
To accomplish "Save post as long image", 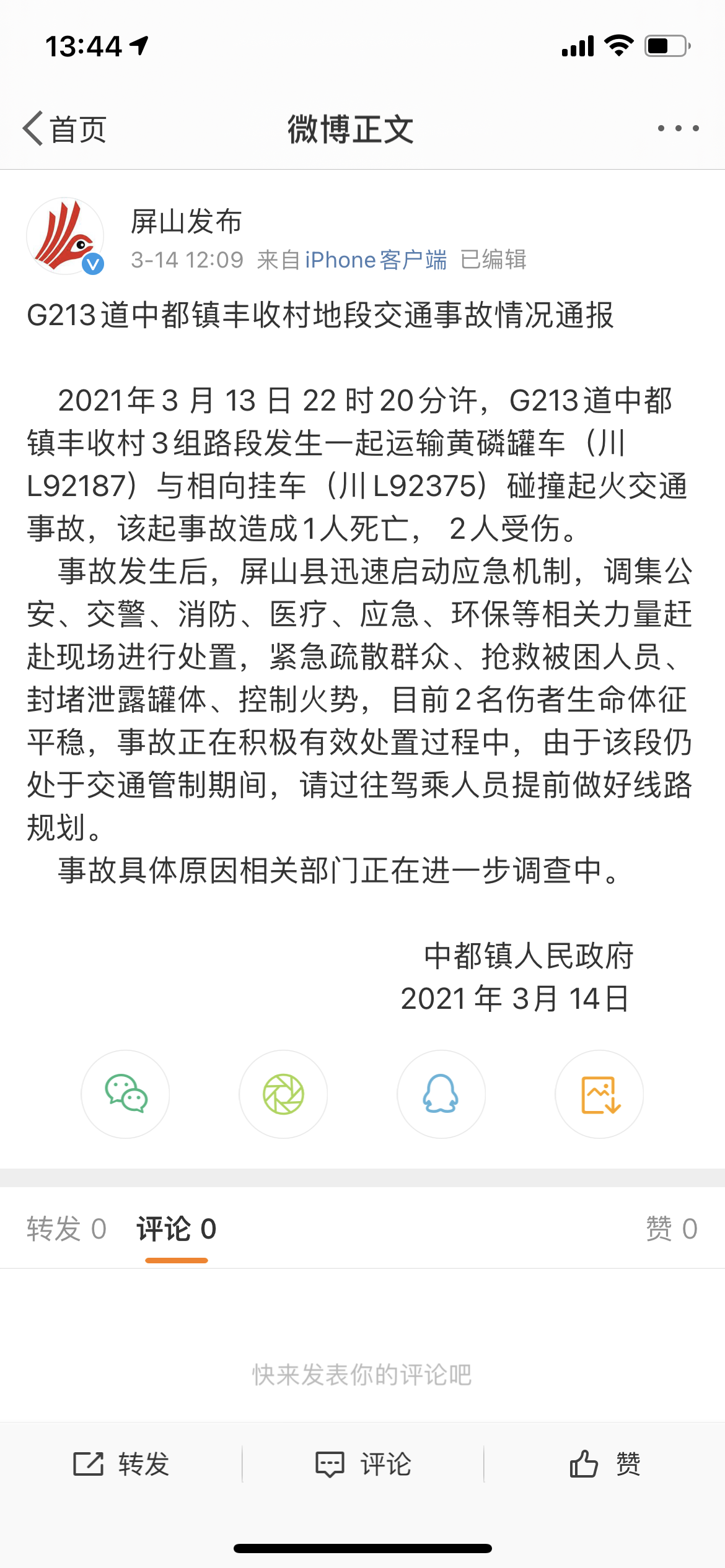I will [x=599, y=1094].
